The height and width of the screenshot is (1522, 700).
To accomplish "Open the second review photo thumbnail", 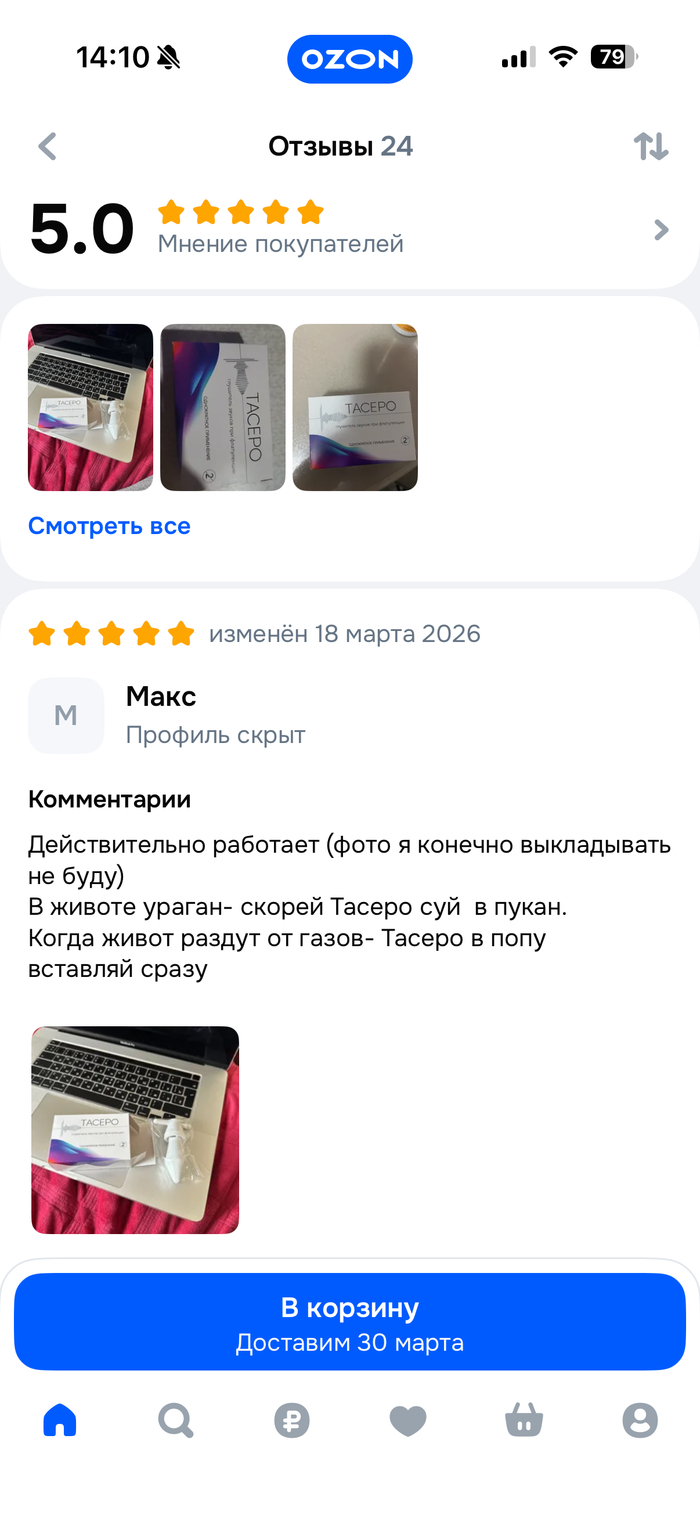I will tap(223, 407).
